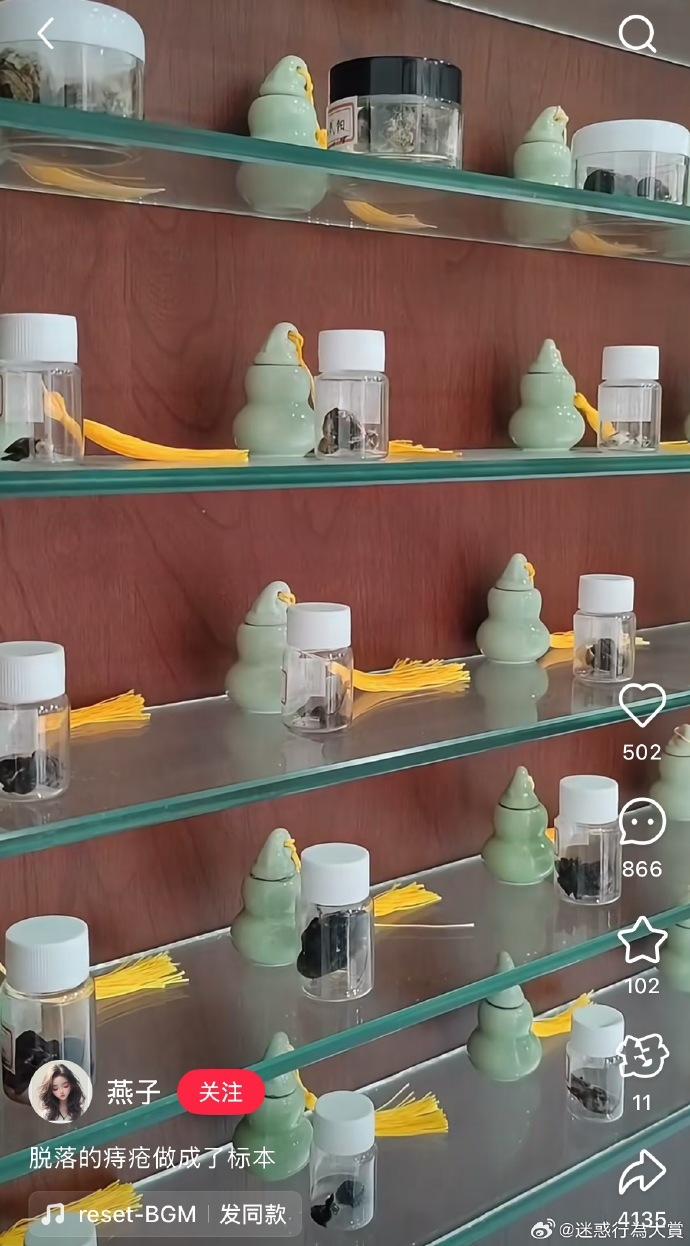
Task: Go back using the top arrow
Action: click(46, 35)
